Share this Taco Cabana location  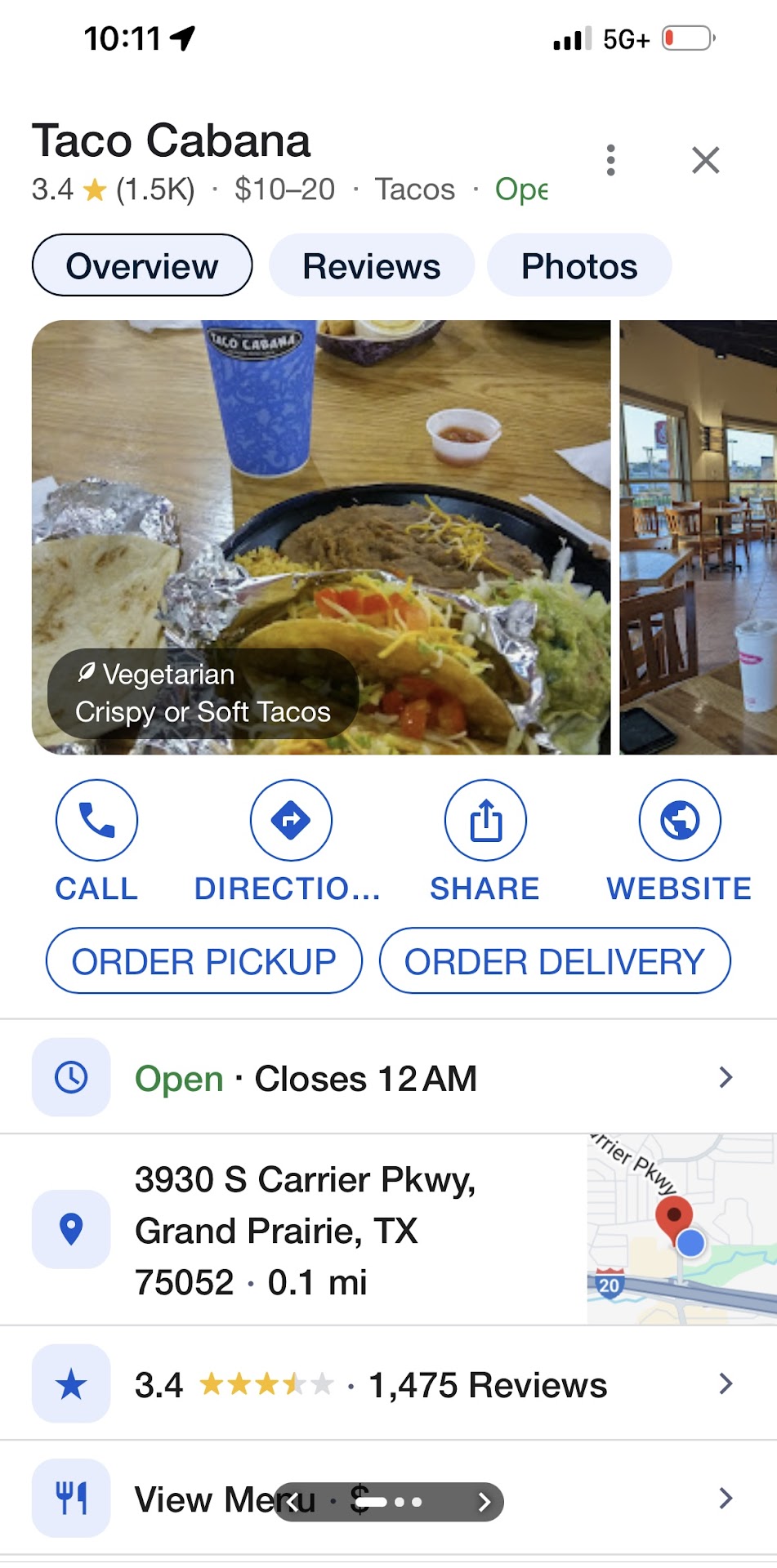(485, 821)
